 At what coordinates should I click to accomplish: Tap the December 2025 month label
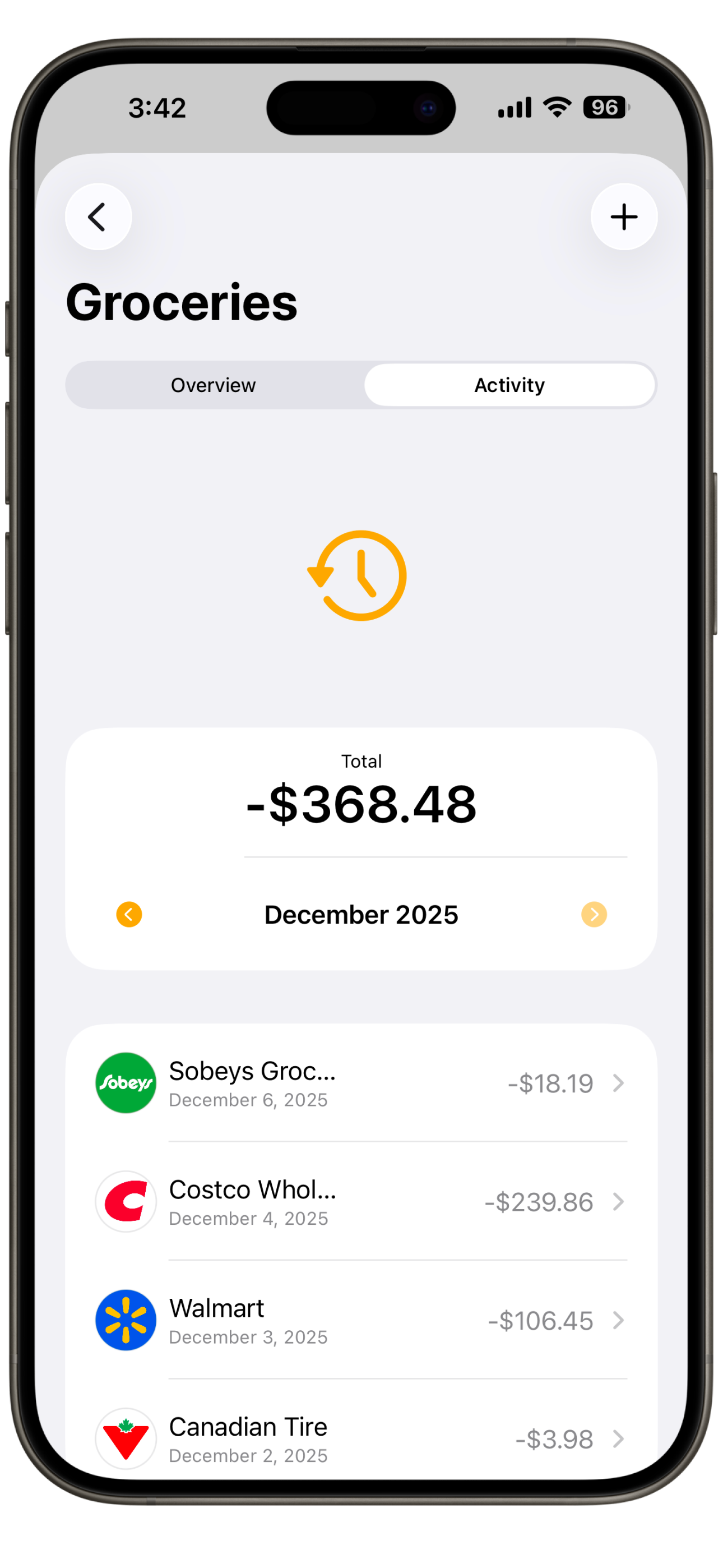point(361,914)
